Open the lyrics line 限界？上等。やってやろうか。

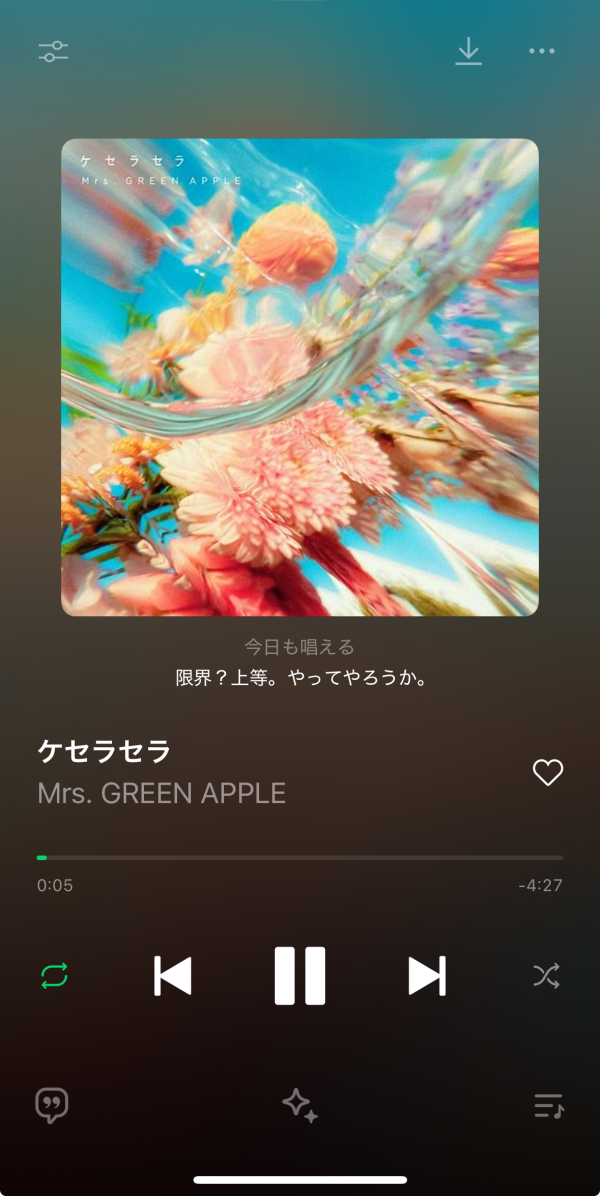tap(300, 679)
